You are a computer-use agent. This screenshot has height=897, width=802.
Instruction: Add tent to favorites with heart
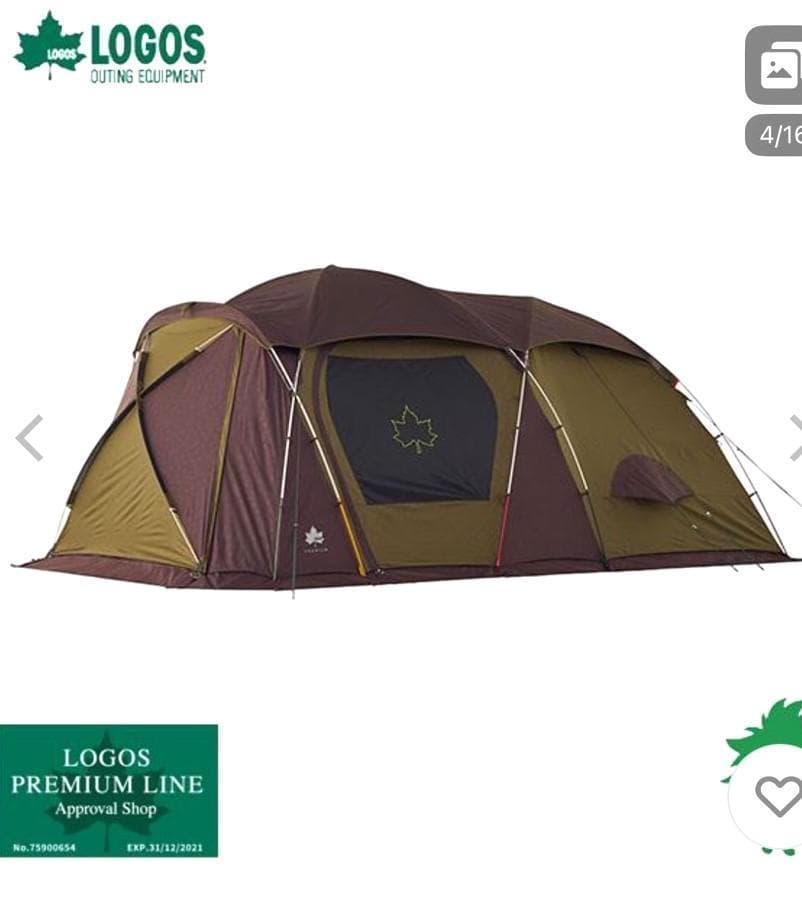pyautogui.click(x=776, y=796)
